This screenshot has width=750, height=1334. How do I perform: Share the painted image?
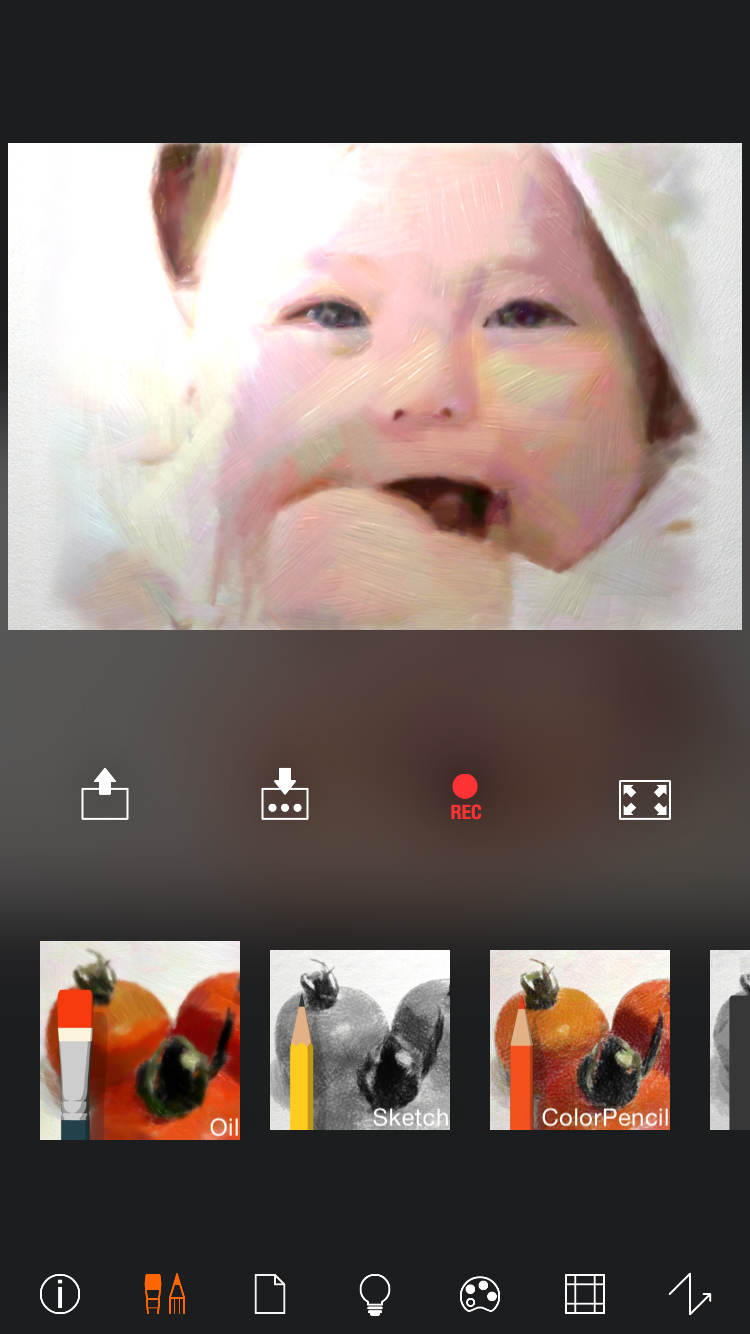pos(105,794)
